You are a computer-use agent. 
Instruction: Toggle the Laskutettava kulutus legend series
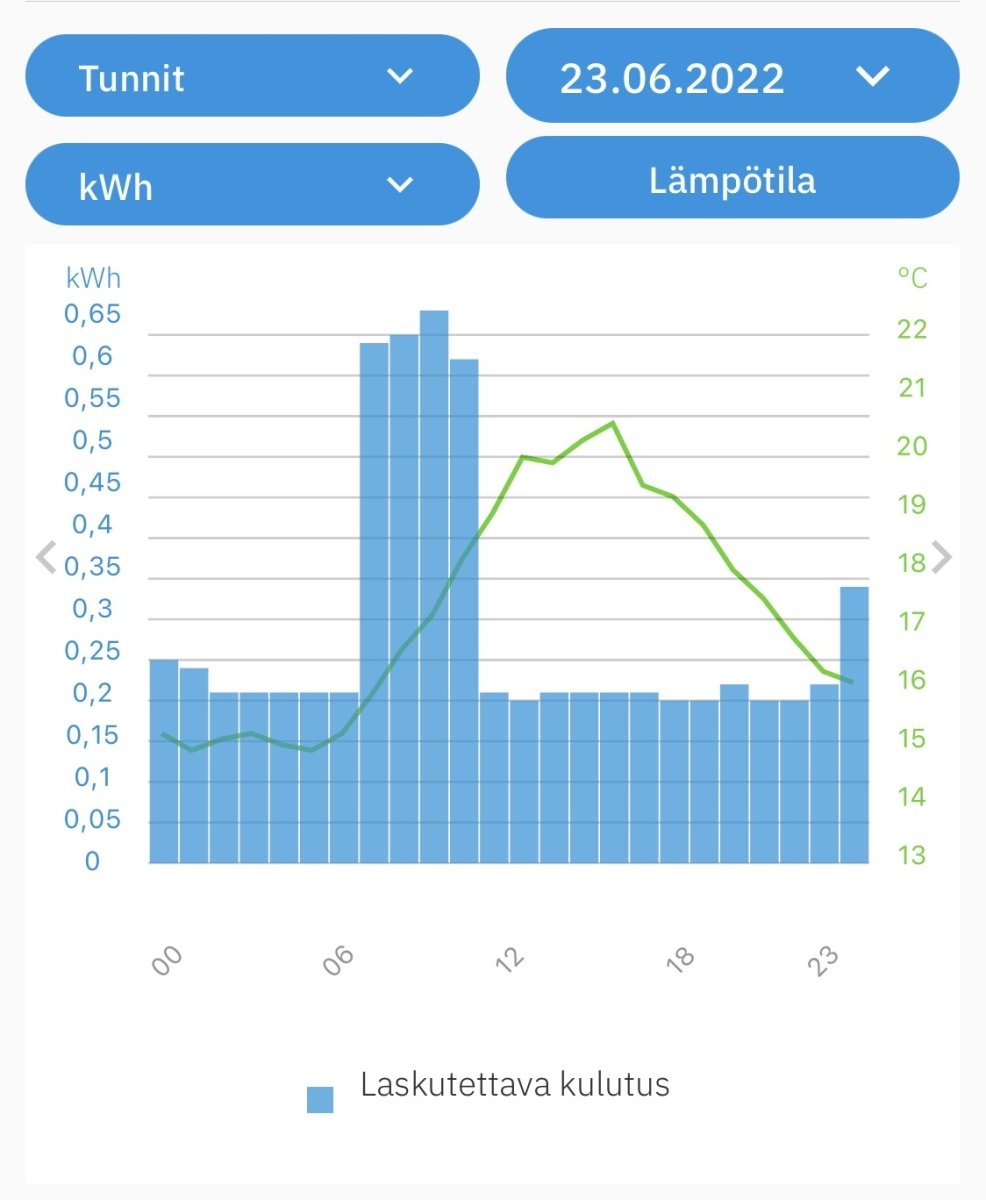490,1087
